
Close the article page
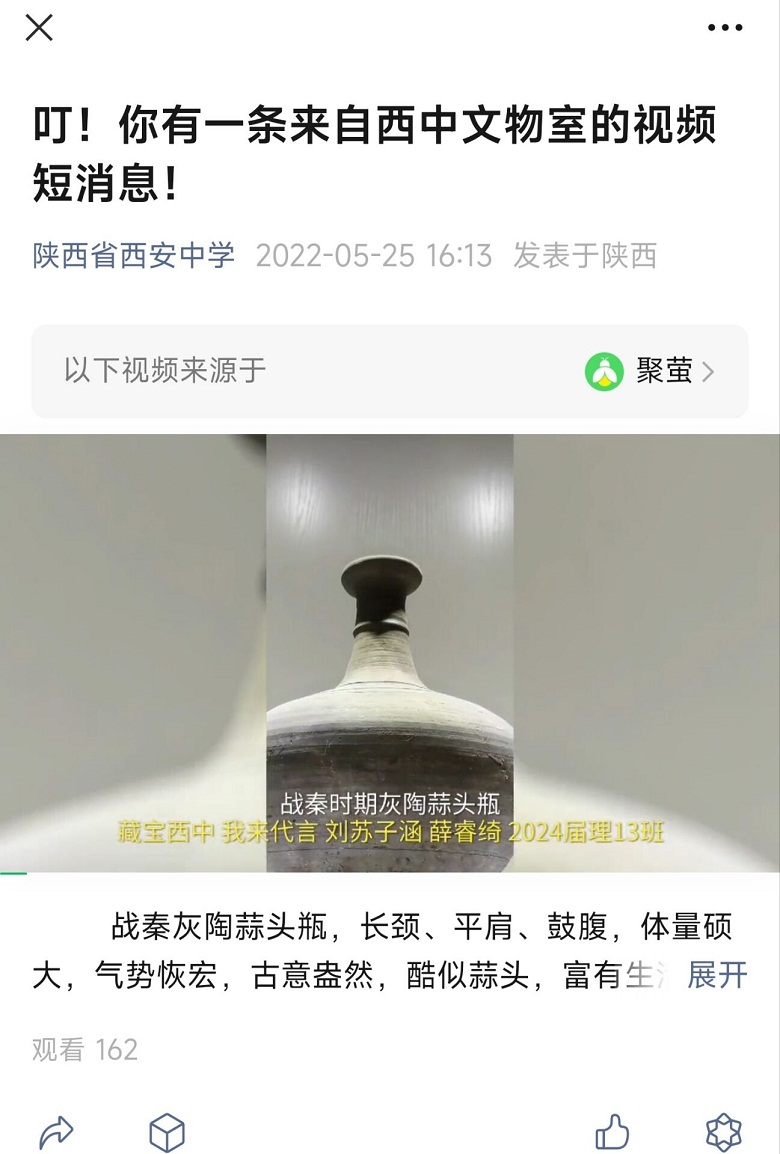[39, 28]
